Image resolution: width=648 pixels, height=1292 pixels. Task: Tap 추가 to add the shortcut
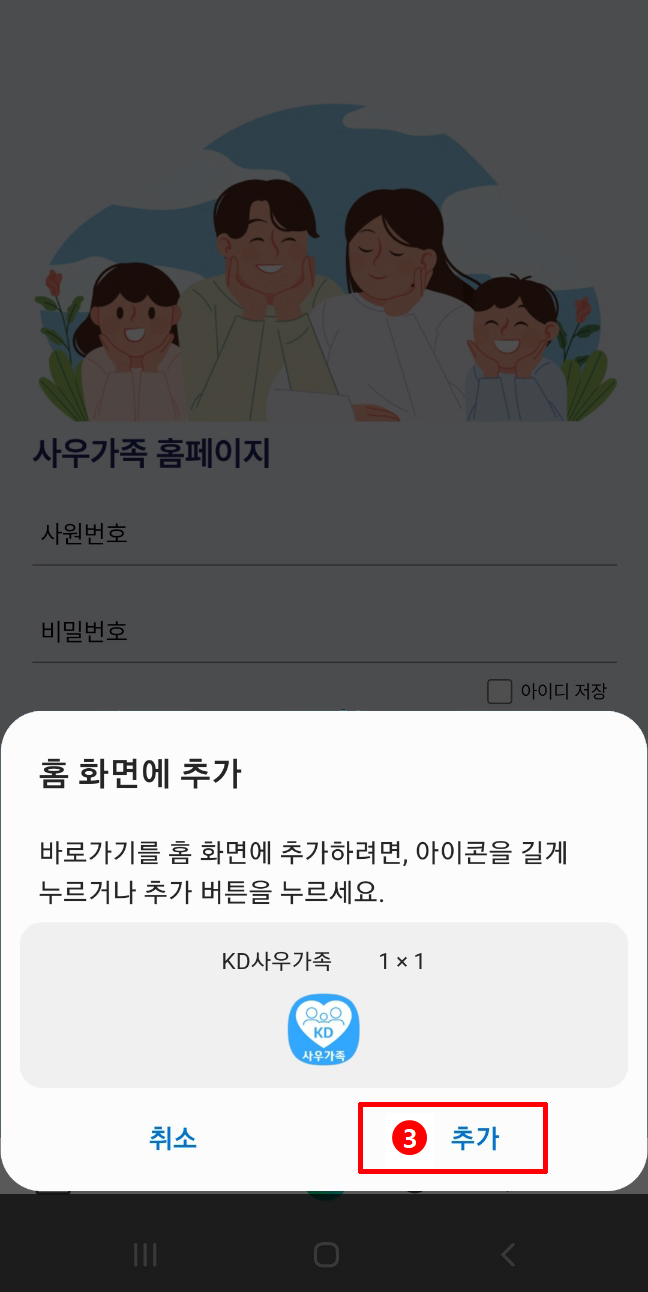474,1138
